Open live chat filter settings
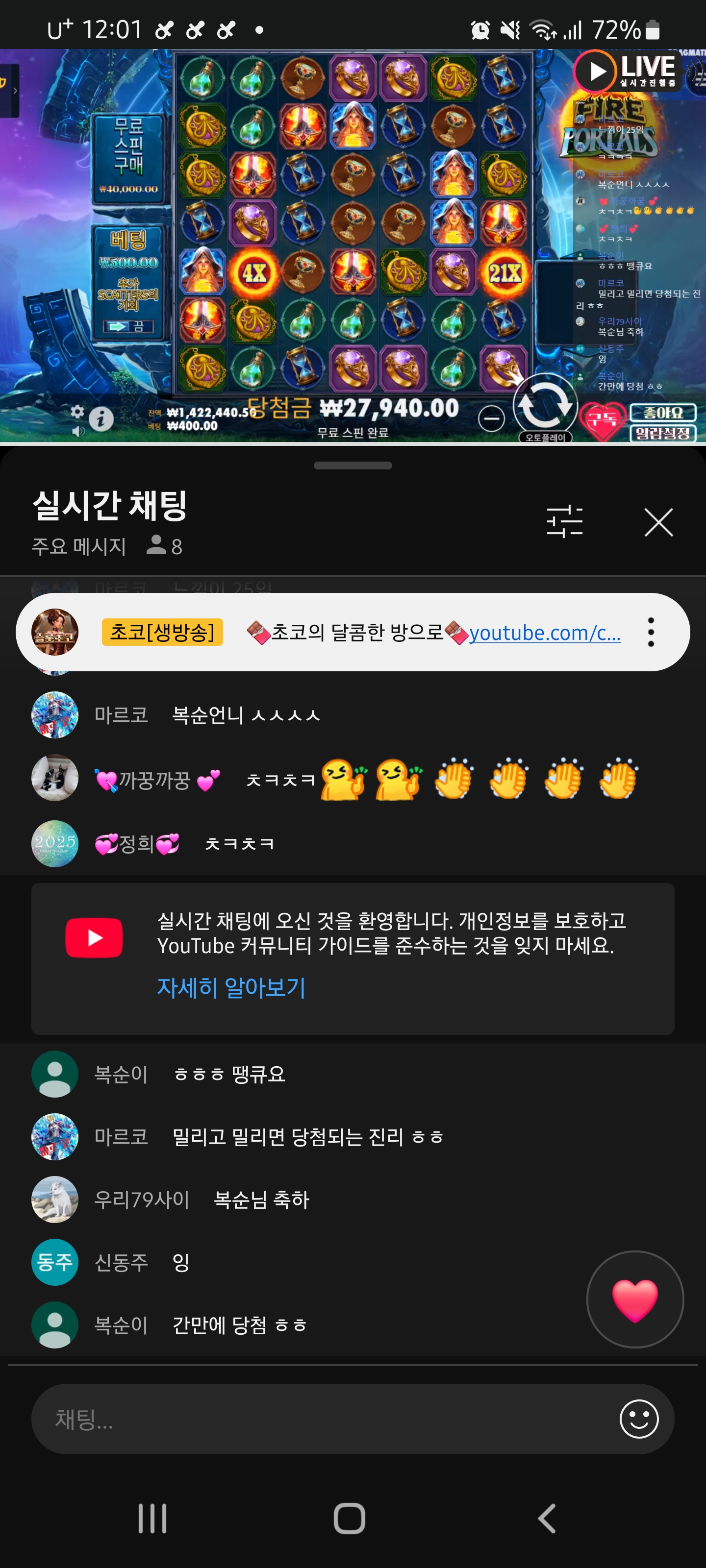 coord(565,522)
